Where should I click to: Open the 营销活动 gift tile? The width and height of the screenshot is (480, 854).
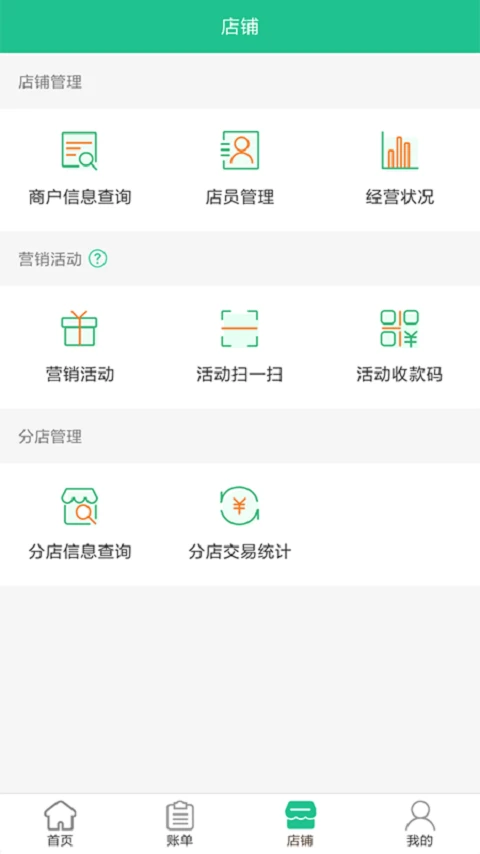coord(80,346)
